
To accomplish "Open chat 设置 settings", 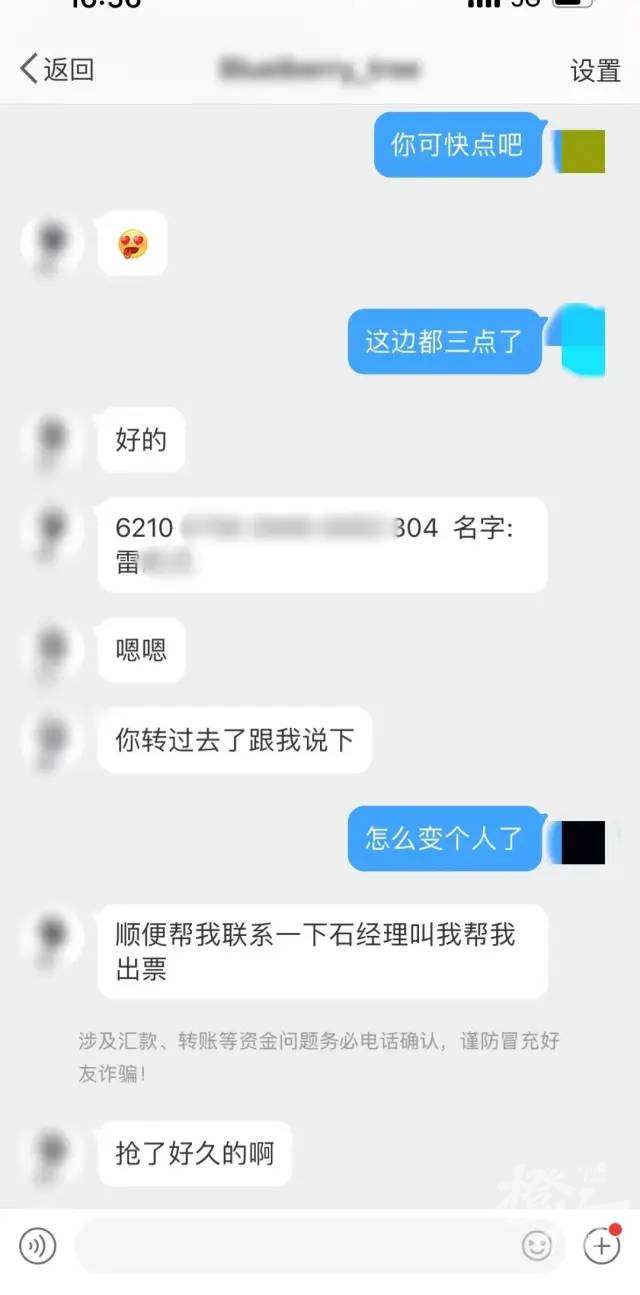I will point(595,70).
